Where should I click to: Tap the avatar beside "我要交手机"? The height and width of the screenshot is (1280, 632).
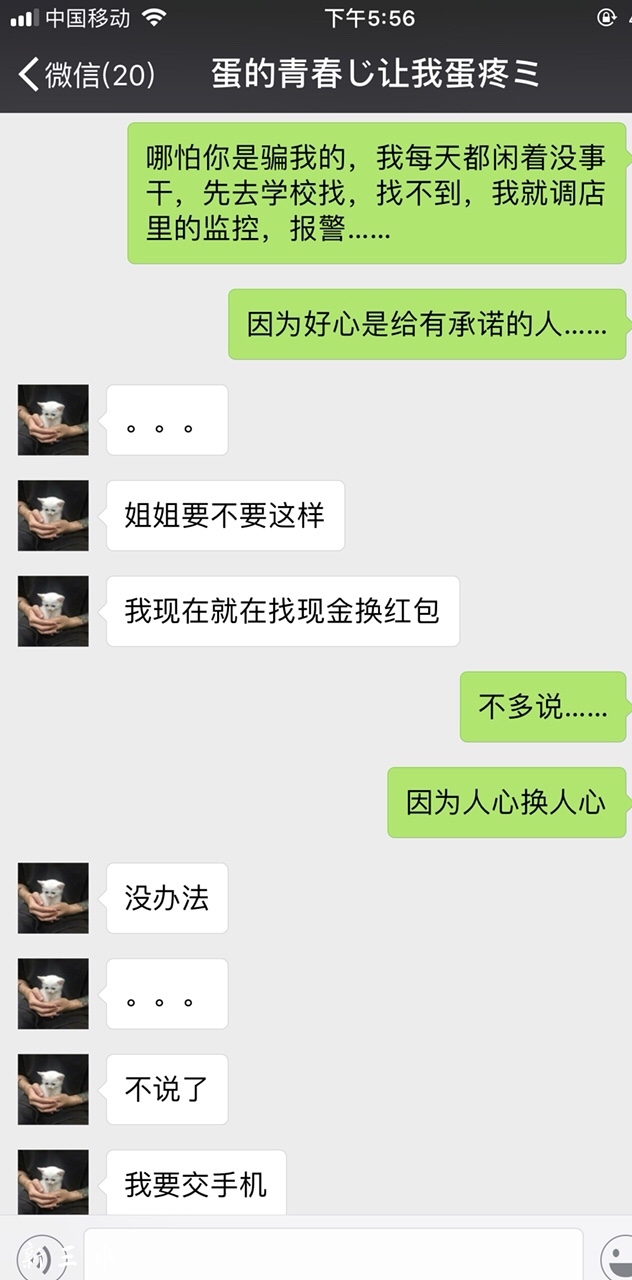(53, 1182)
